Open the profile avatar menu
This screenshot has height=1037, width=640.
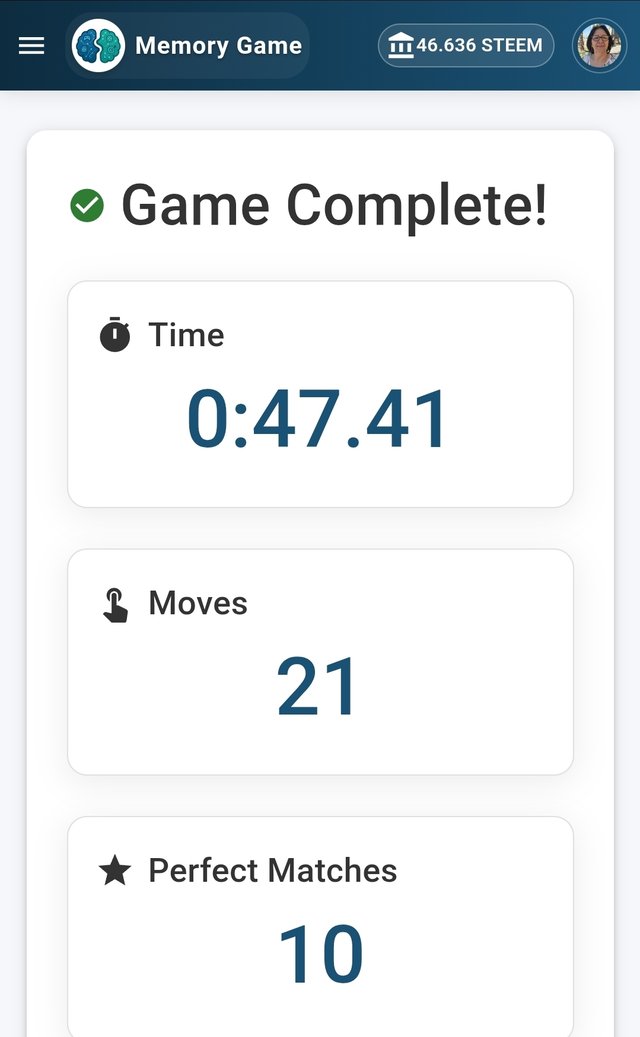pyautogui.click(x=599, y=46)
